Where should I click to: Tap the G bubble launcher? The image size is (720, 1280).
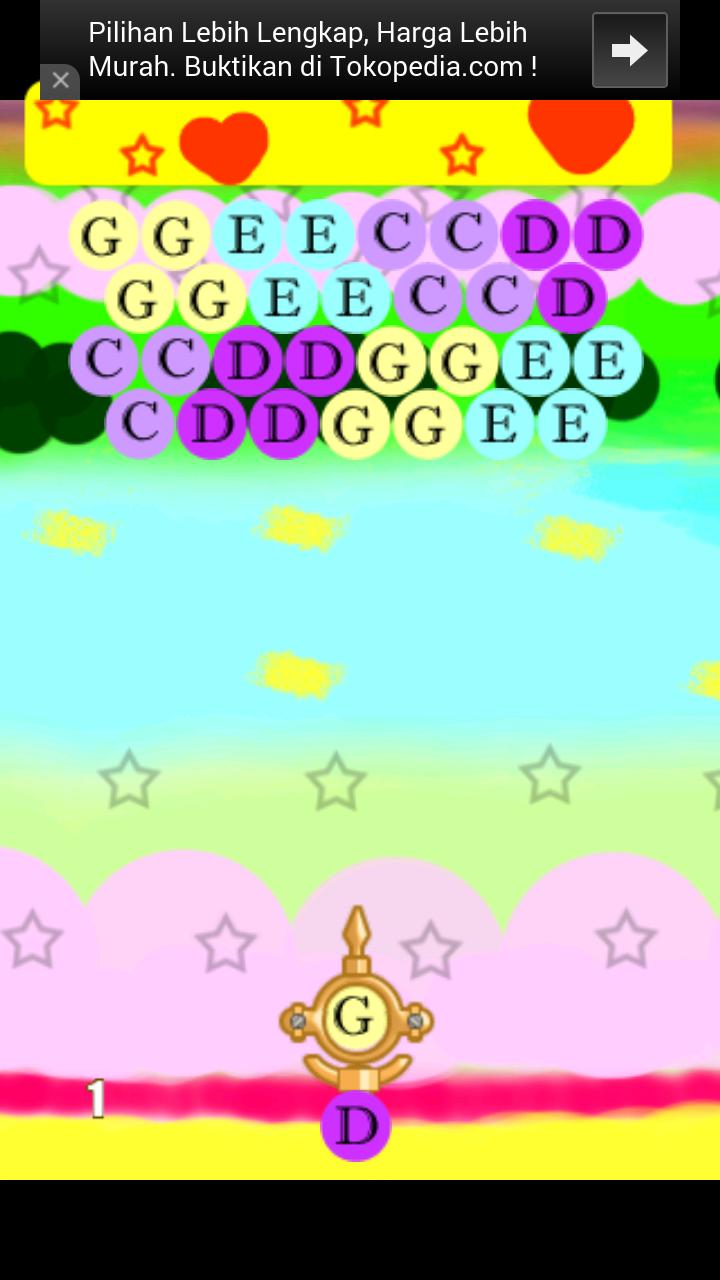[x=355, y=1017]
